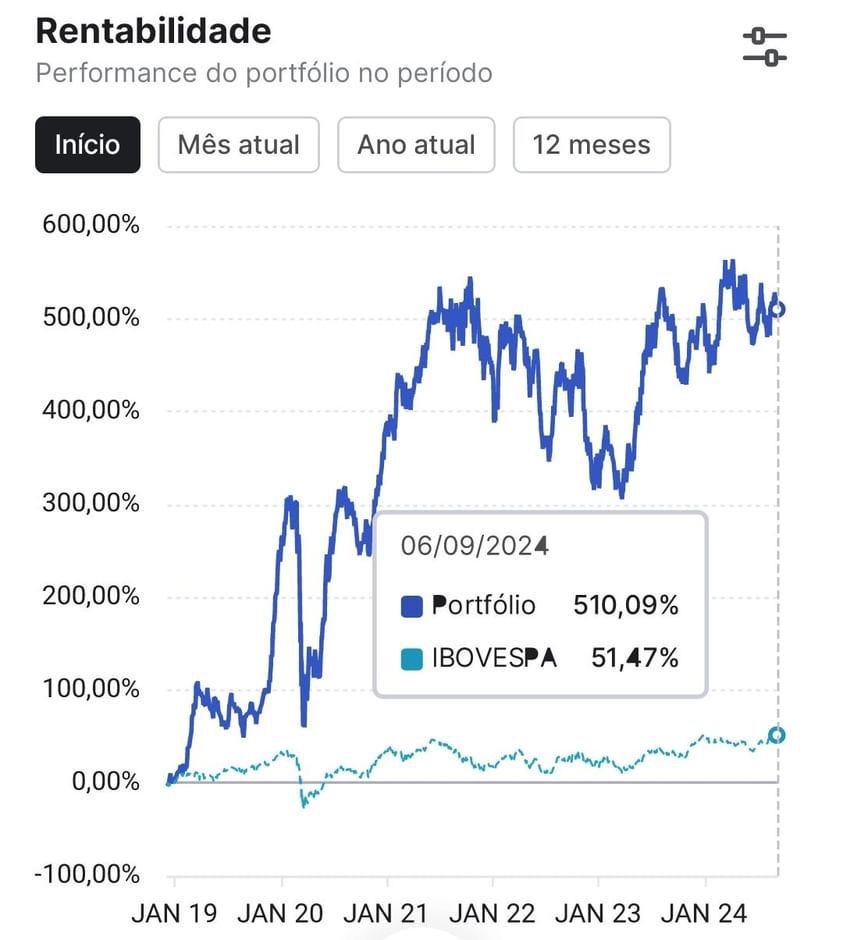Open the chart filter settings icon
The height and width of the screenshot is (940, 843).
pos(765,47)
